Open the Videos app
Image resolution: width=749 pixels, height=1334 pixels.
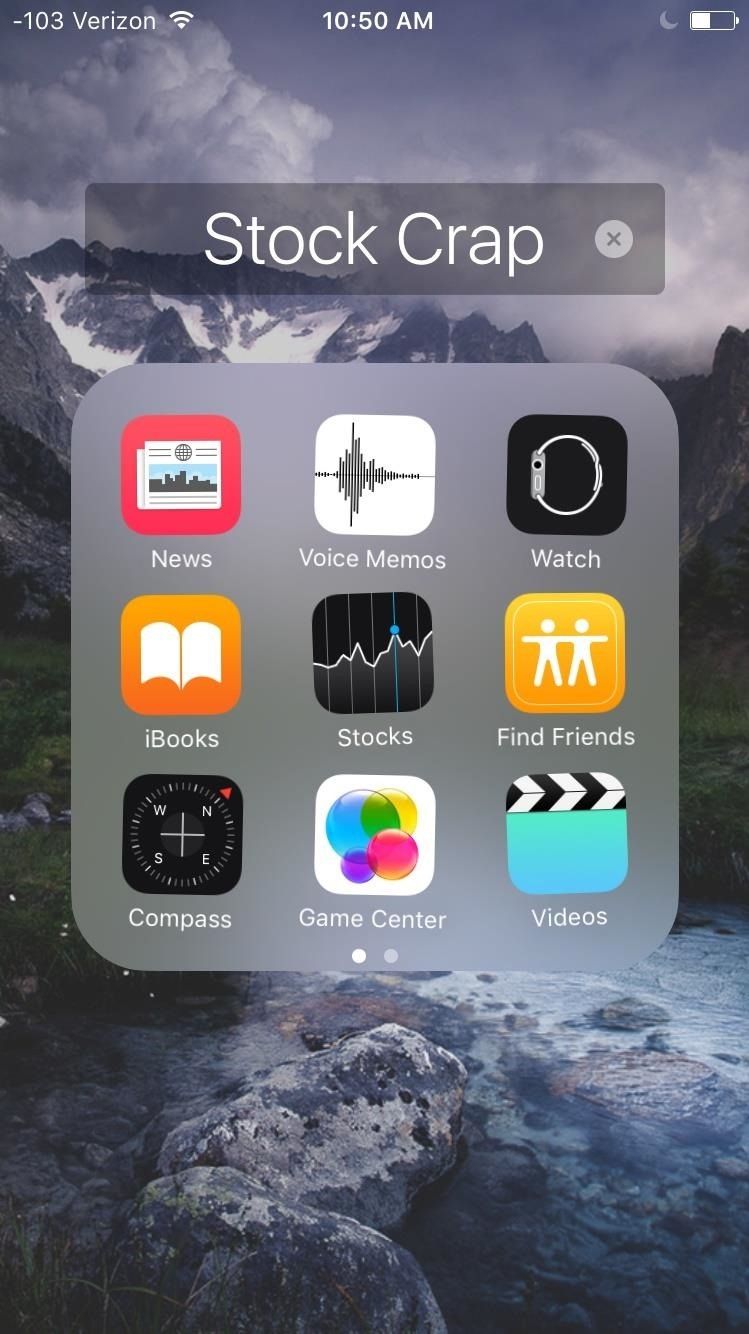566,833
